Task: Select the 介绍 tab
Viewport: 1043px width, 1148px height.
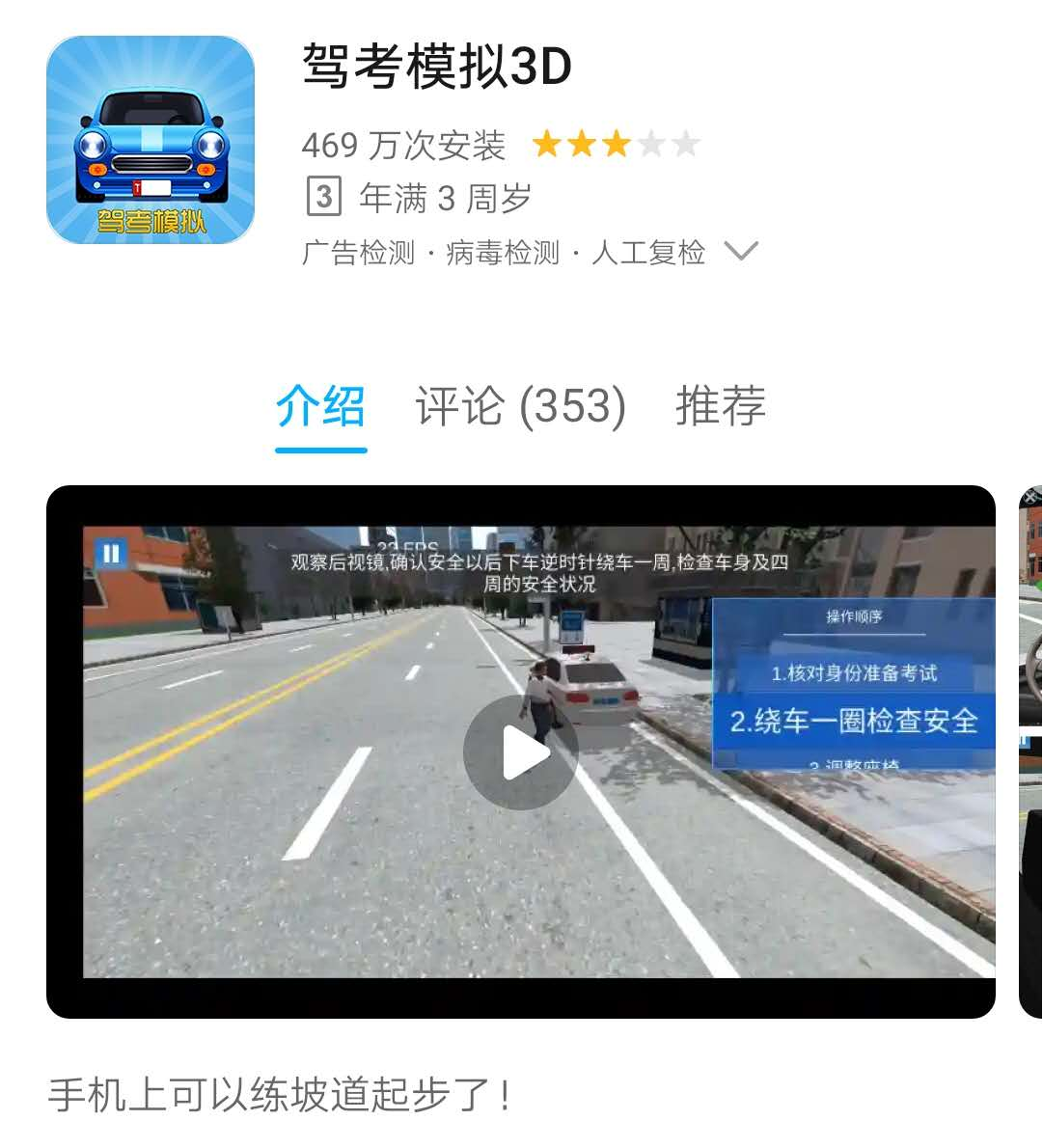Action: click(x=320, y=405)
